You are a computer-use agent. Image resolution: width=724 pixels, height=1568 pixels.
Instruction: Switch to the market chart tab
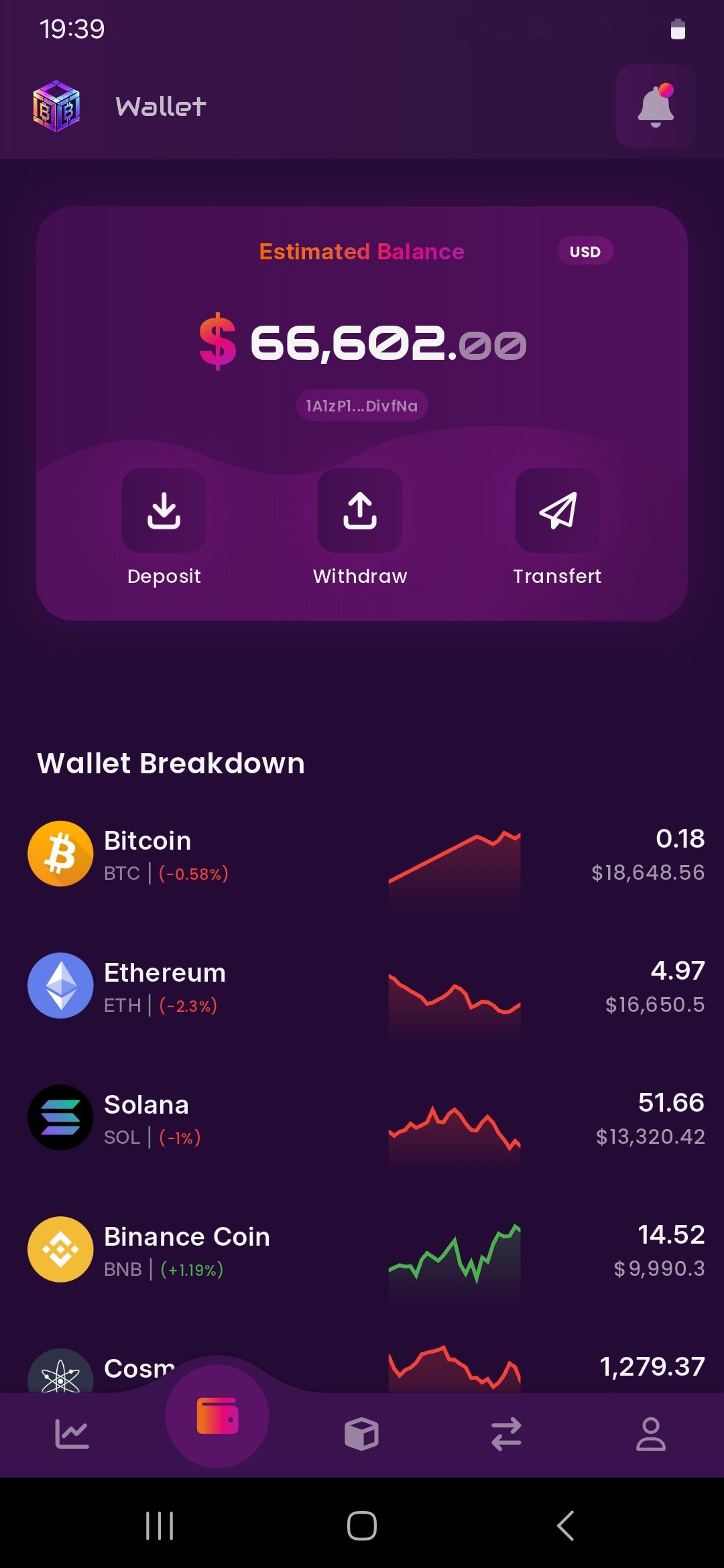pos(72,1434)
